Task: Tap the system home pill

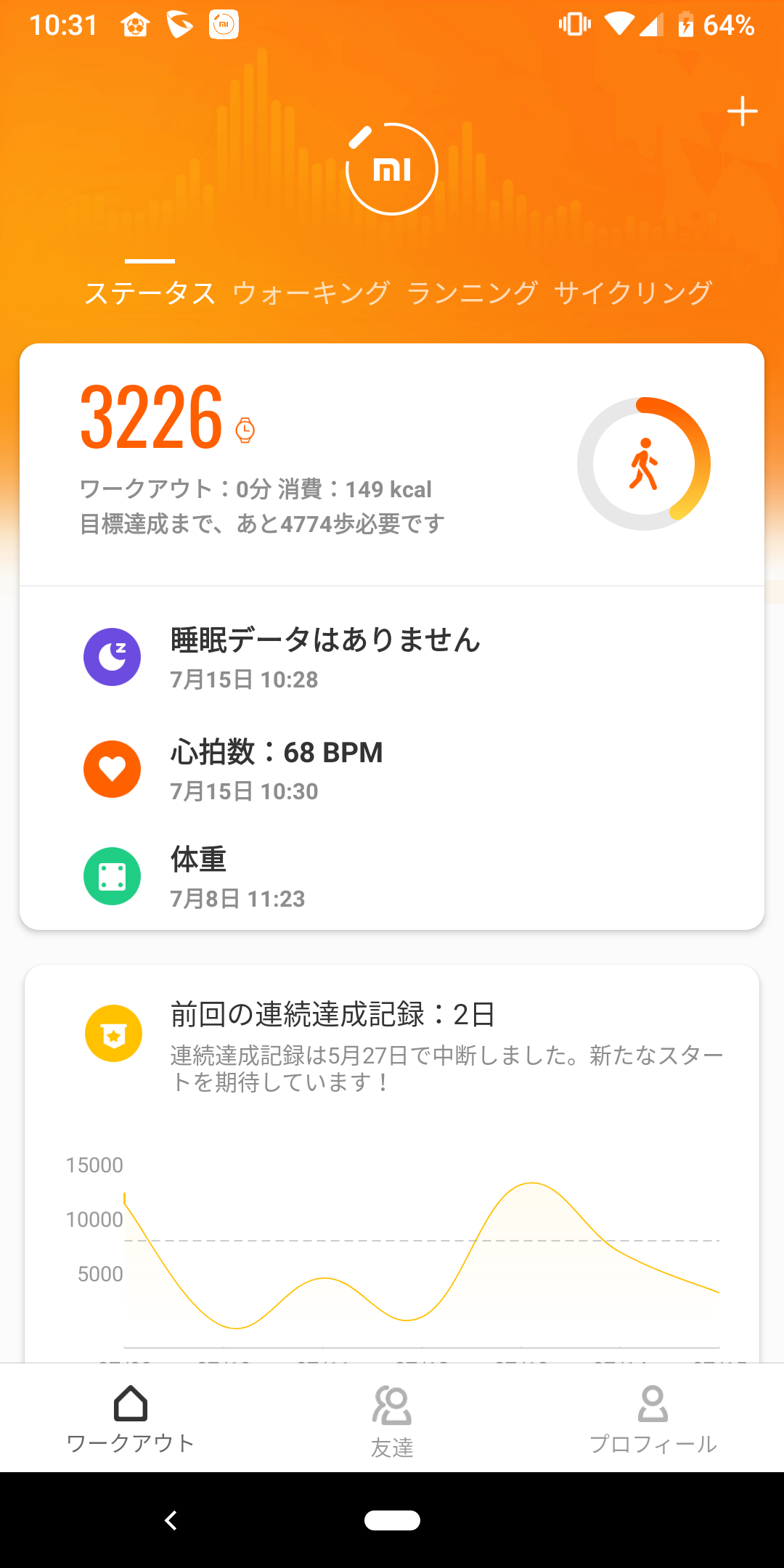Action: 392,1520
